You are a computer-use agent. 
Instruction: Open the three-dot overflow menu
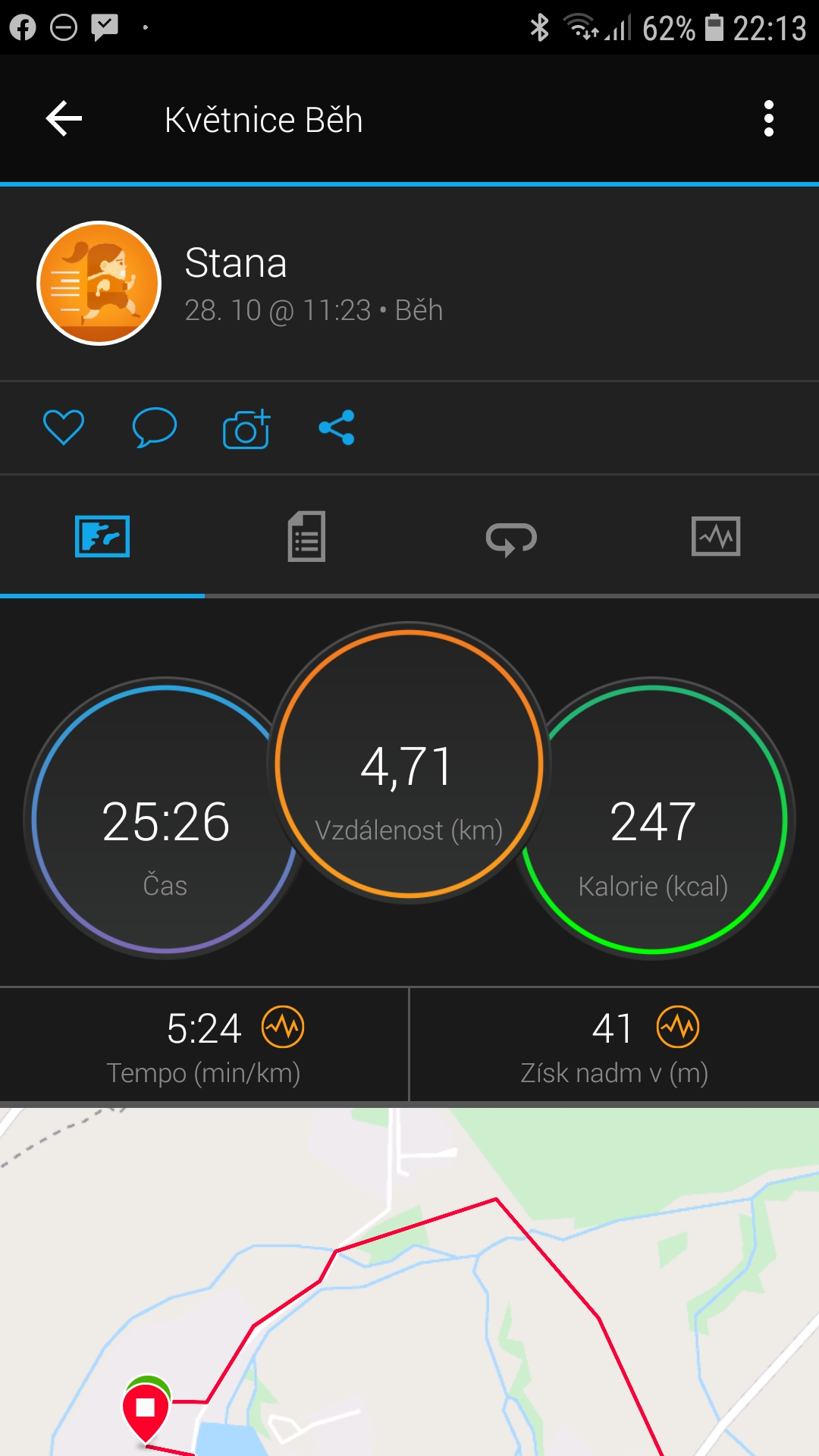pyautogui.click(x=769, y=119)
